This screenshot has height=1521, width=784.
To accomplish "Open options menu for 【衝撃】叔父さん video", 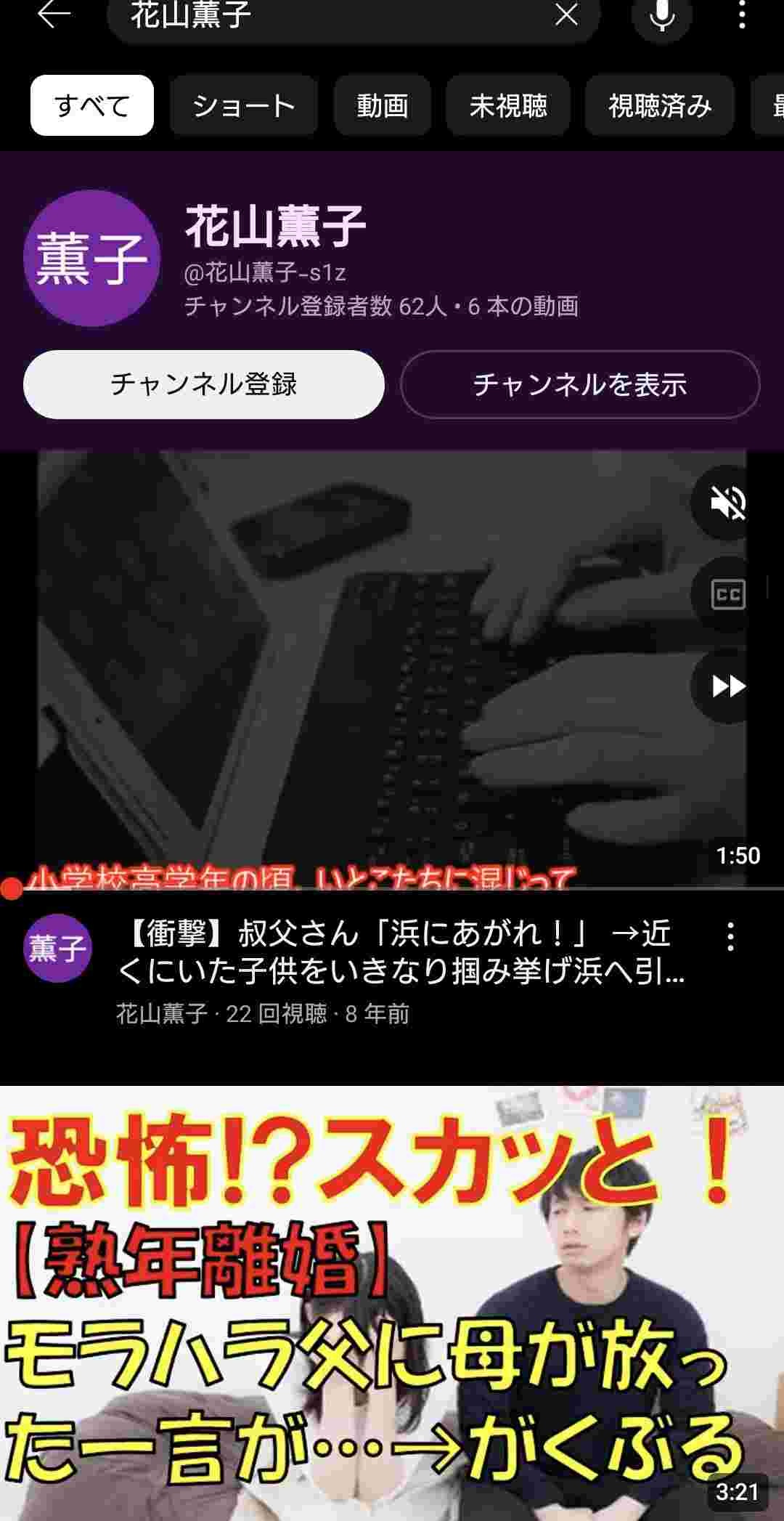I will [731, 938].
